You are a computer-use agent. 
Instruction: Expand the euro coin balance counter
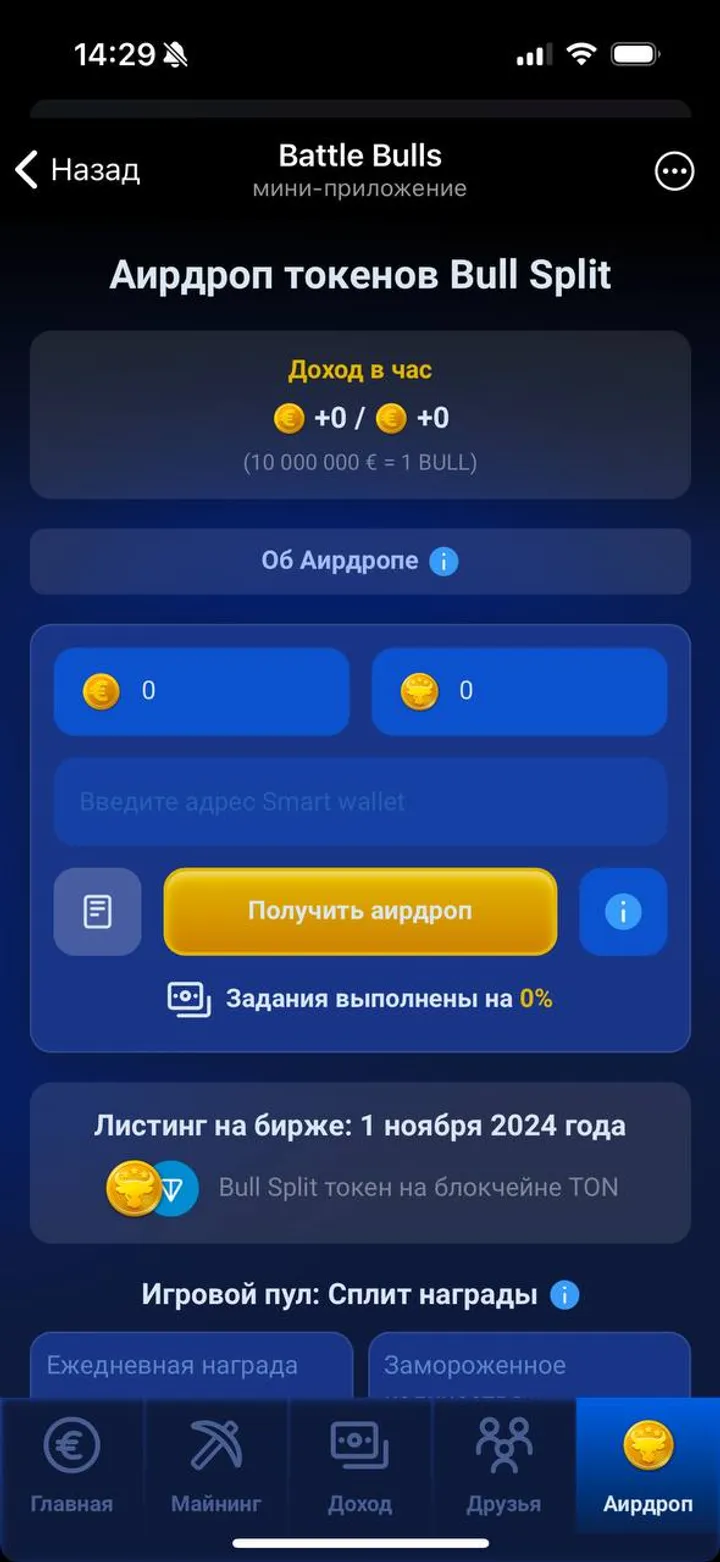[x=201, y=690]
